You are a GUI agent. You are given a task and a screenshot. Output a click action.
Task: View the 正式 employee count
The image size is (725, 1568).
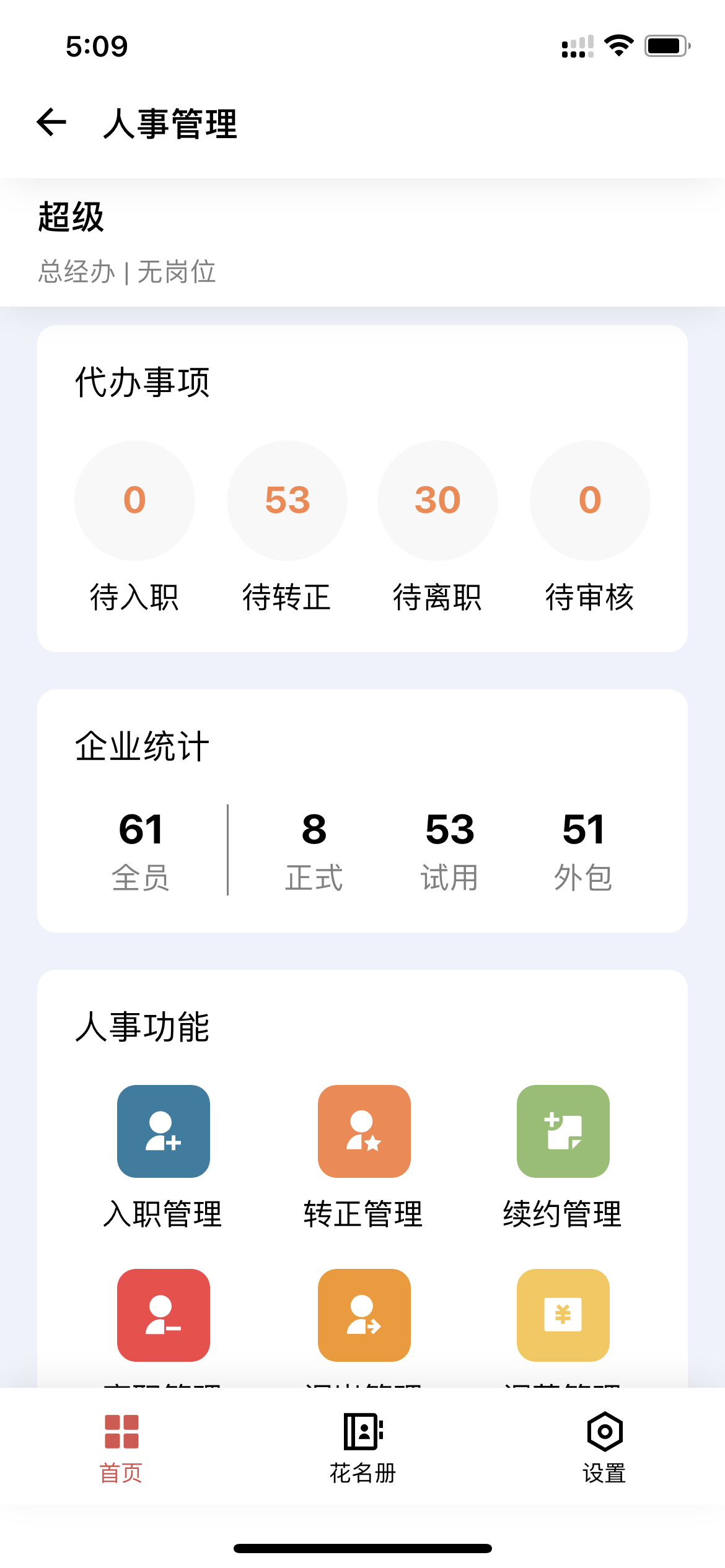pyautogui.click(x=315, y=848)
